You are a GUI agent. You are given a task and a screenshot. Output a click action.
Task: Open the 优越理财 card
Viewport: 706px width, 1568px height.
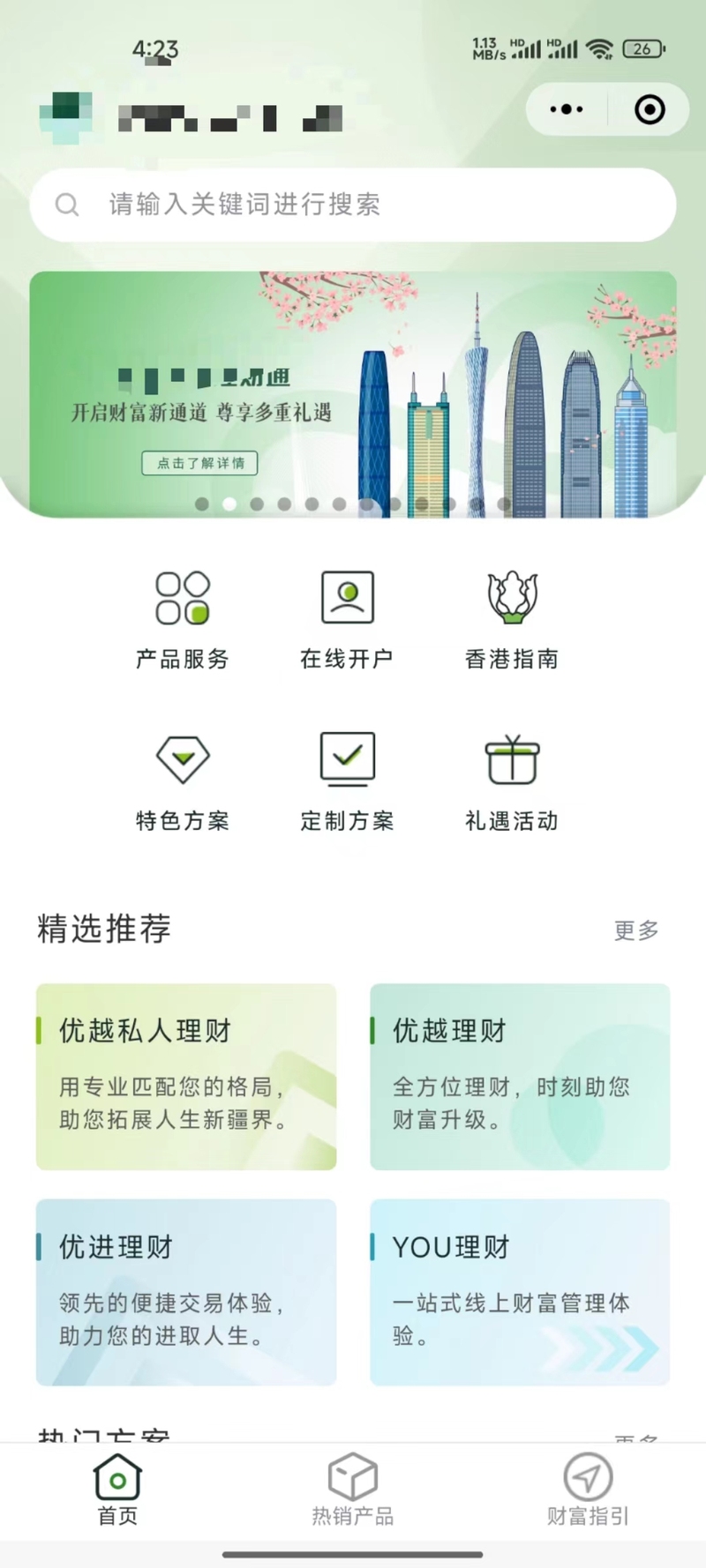pos(520,1077)
